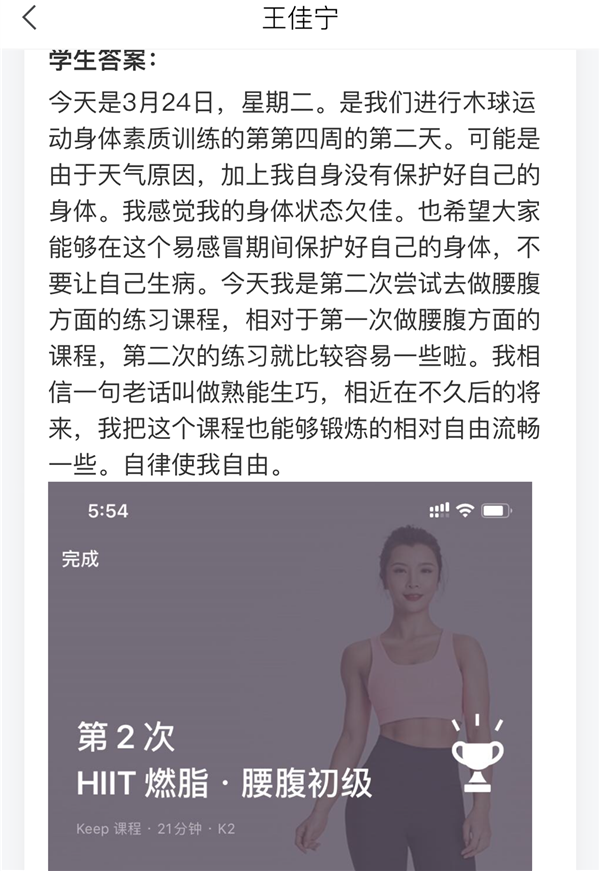Open the attached Keep workout screenshot
The image size is (600, 871).
(290, 675)
